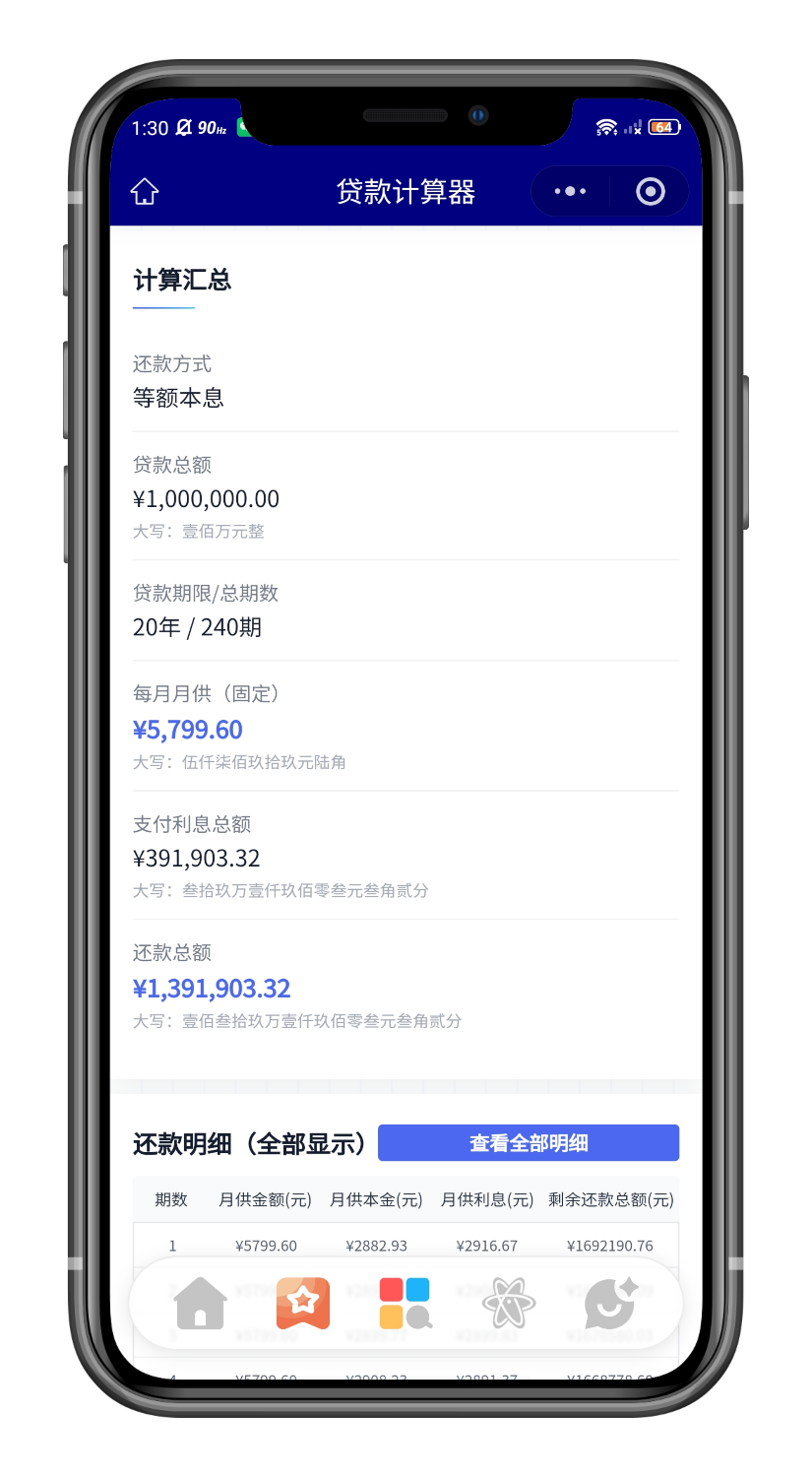Image resolution: width=812 pixels, height=1477 pixels.
Task: Tap 查看全部明细 to view all repayment details
Action: tap(529, 1143)
